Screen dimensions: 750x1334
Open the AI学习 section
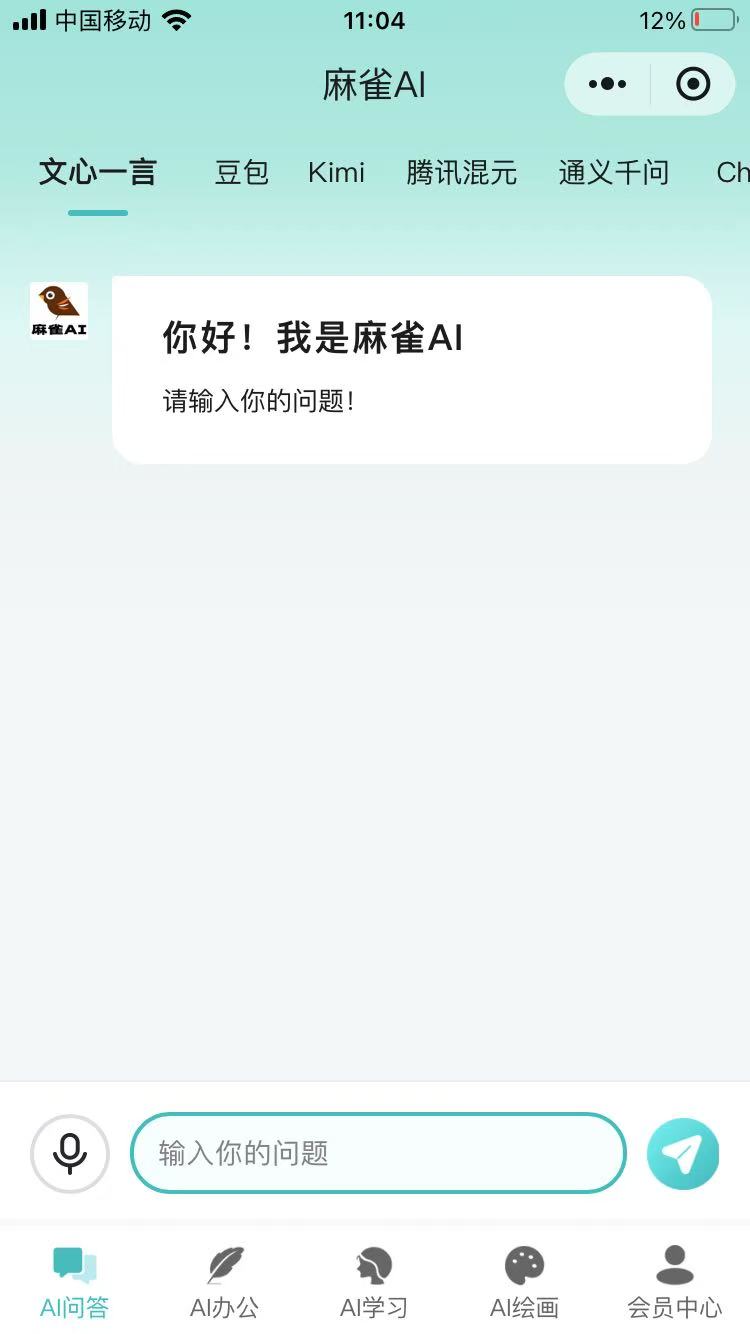[x=374, y=1281]
